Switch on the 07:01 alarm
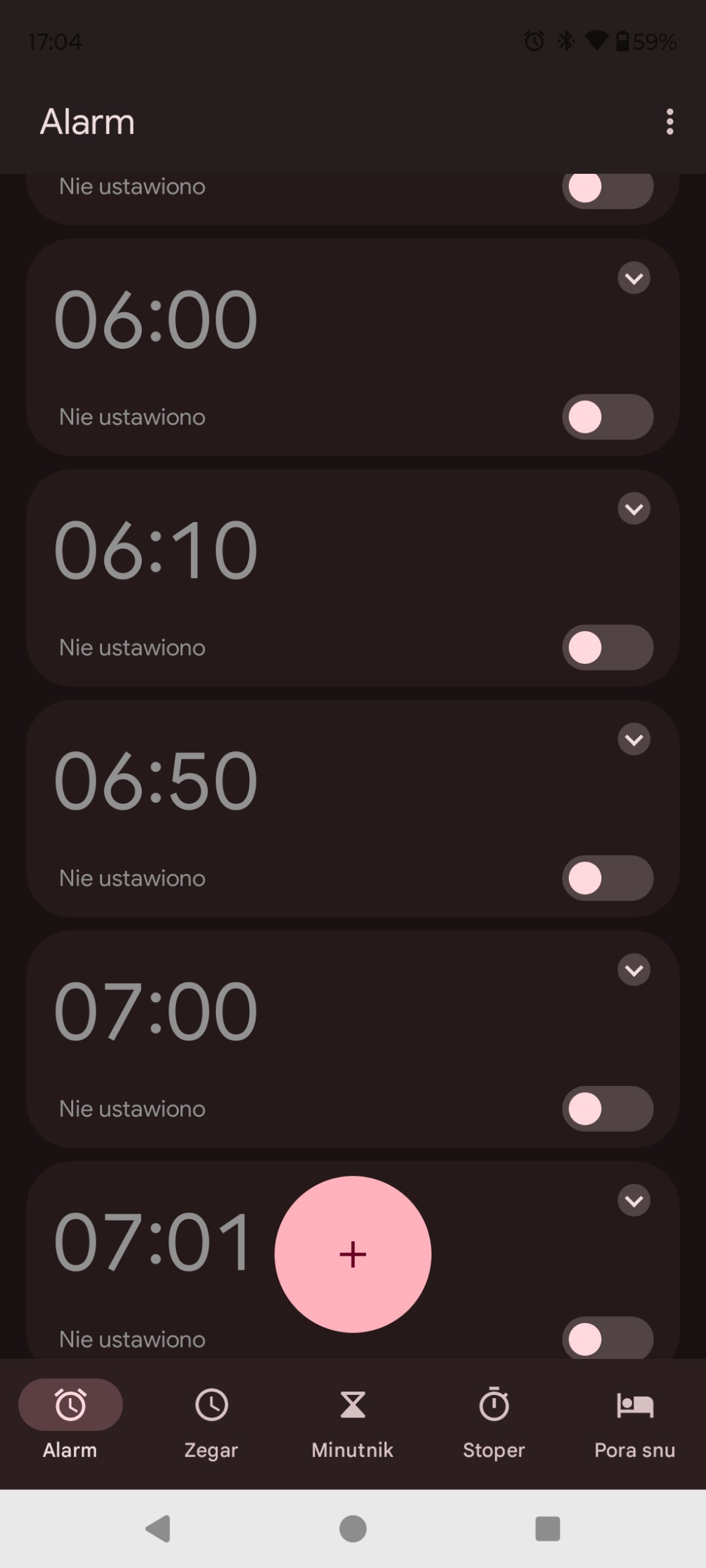 [607, 1338]
